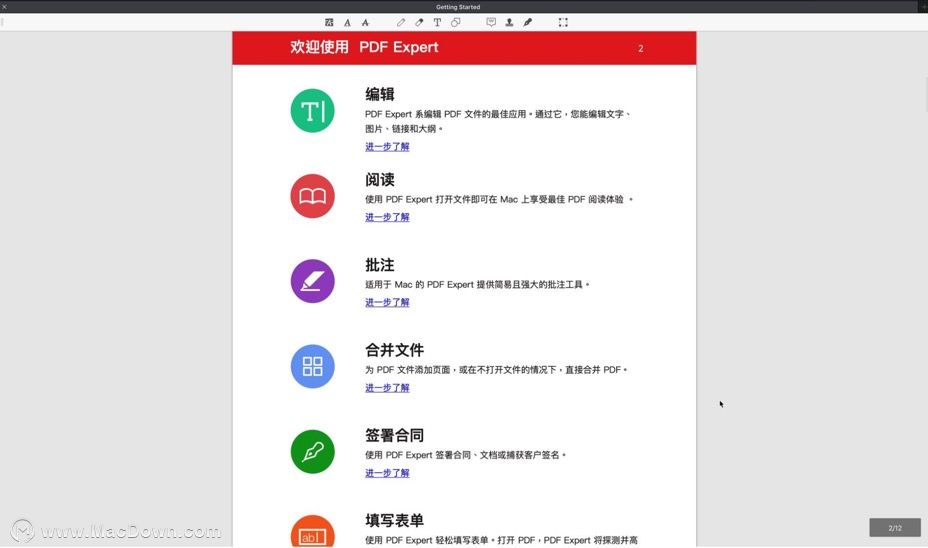Open the learn more link under 阅读
Viewport: 928px width, 548px height.
[x=387, y=217]
